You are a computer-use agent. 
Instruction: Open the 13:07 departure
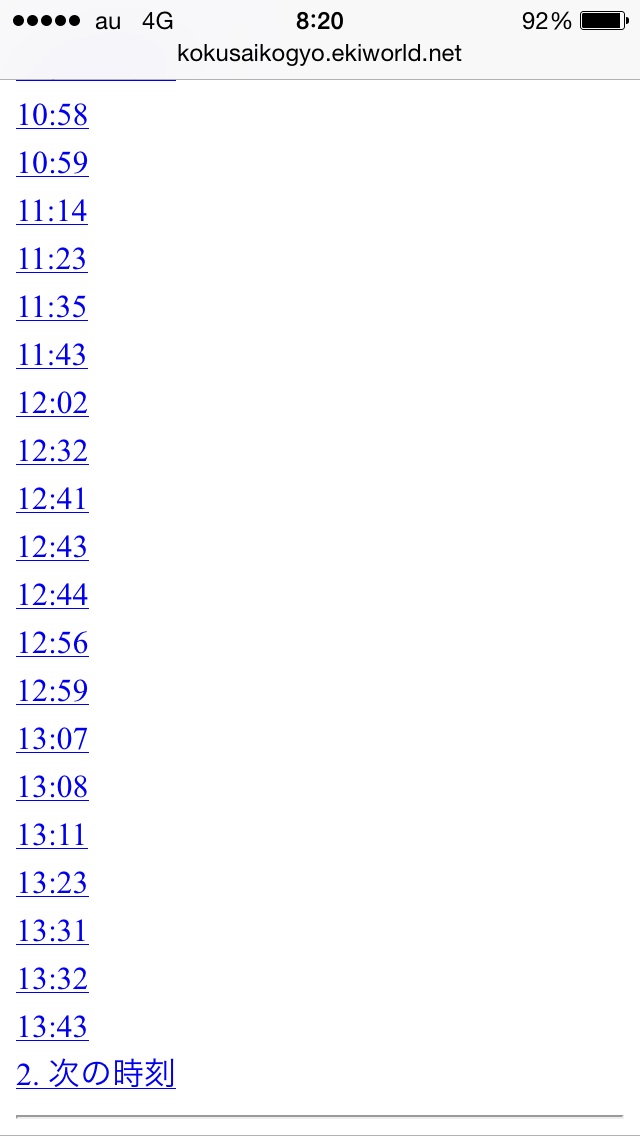point(52,740)
